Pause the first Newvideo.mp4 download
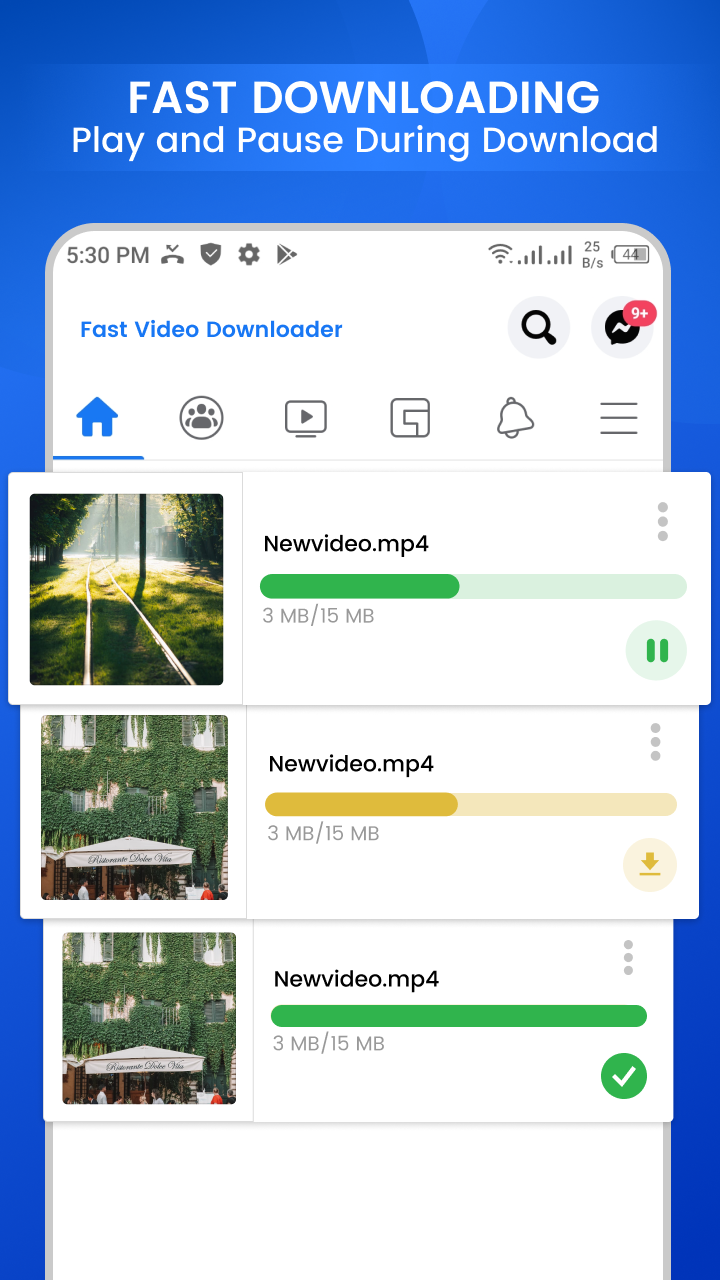This screenshot has height=1280, width=720. tap(656, 650)
